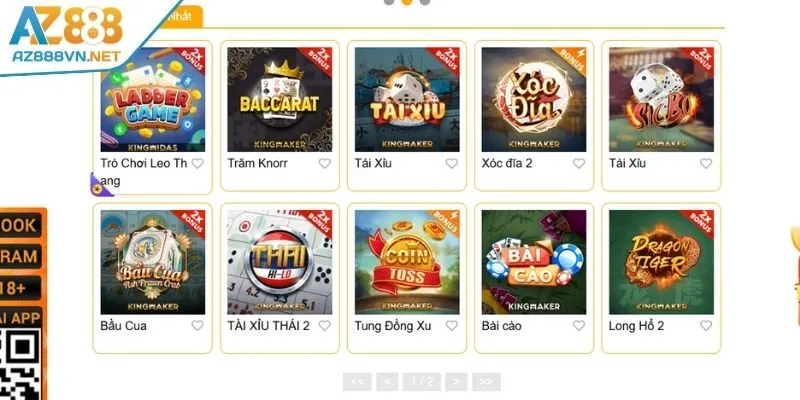Tap the heart icon next to Xóc đĩa 2

[x=579, y=164]
